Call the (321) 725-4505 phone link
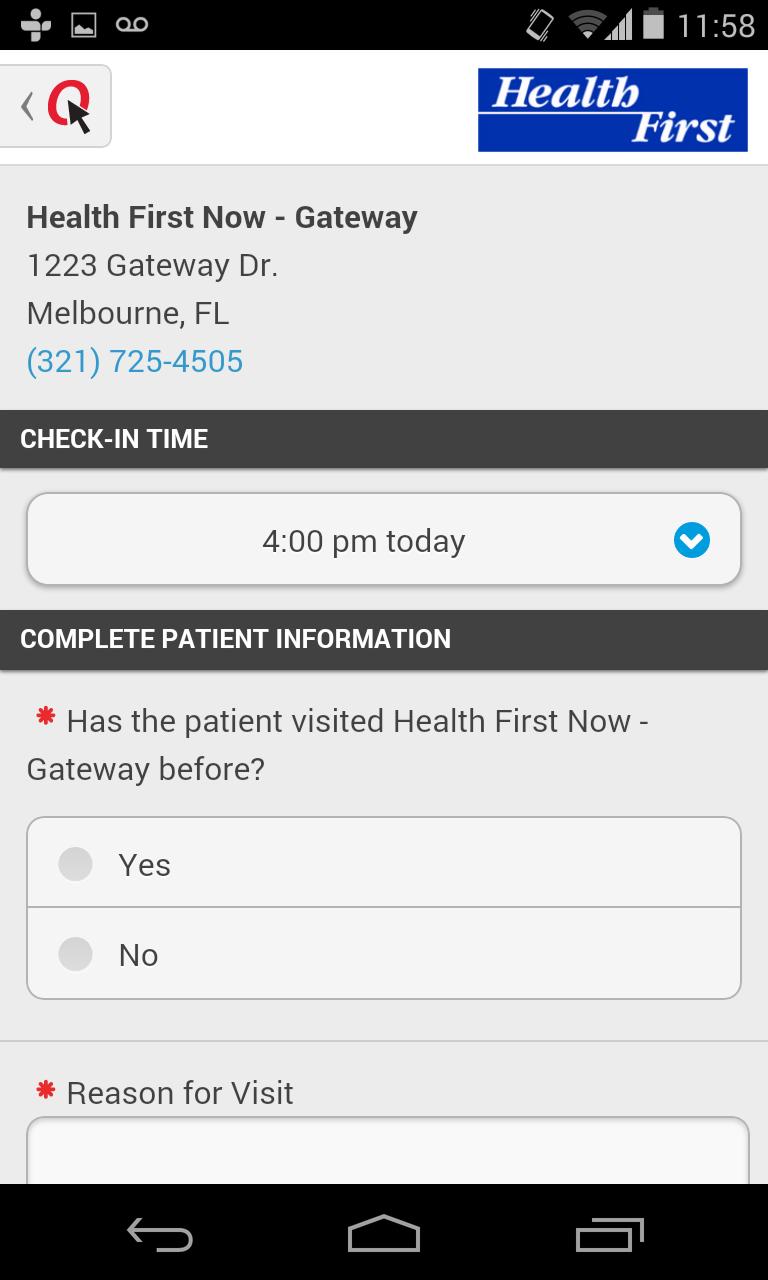This screenshot has width=768, height=1280. 135,361
